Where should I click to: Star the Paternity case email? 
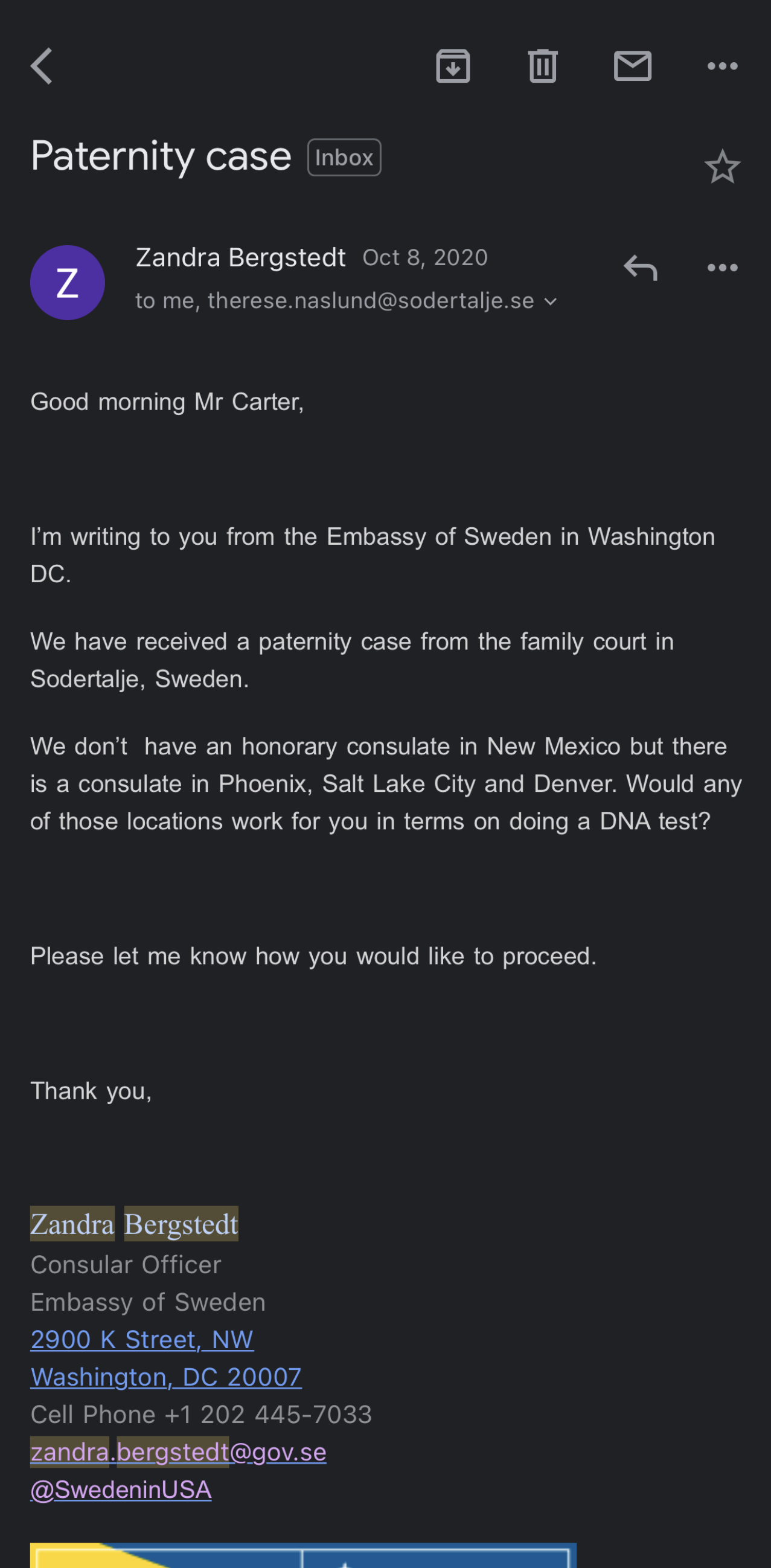click(722, 167)
